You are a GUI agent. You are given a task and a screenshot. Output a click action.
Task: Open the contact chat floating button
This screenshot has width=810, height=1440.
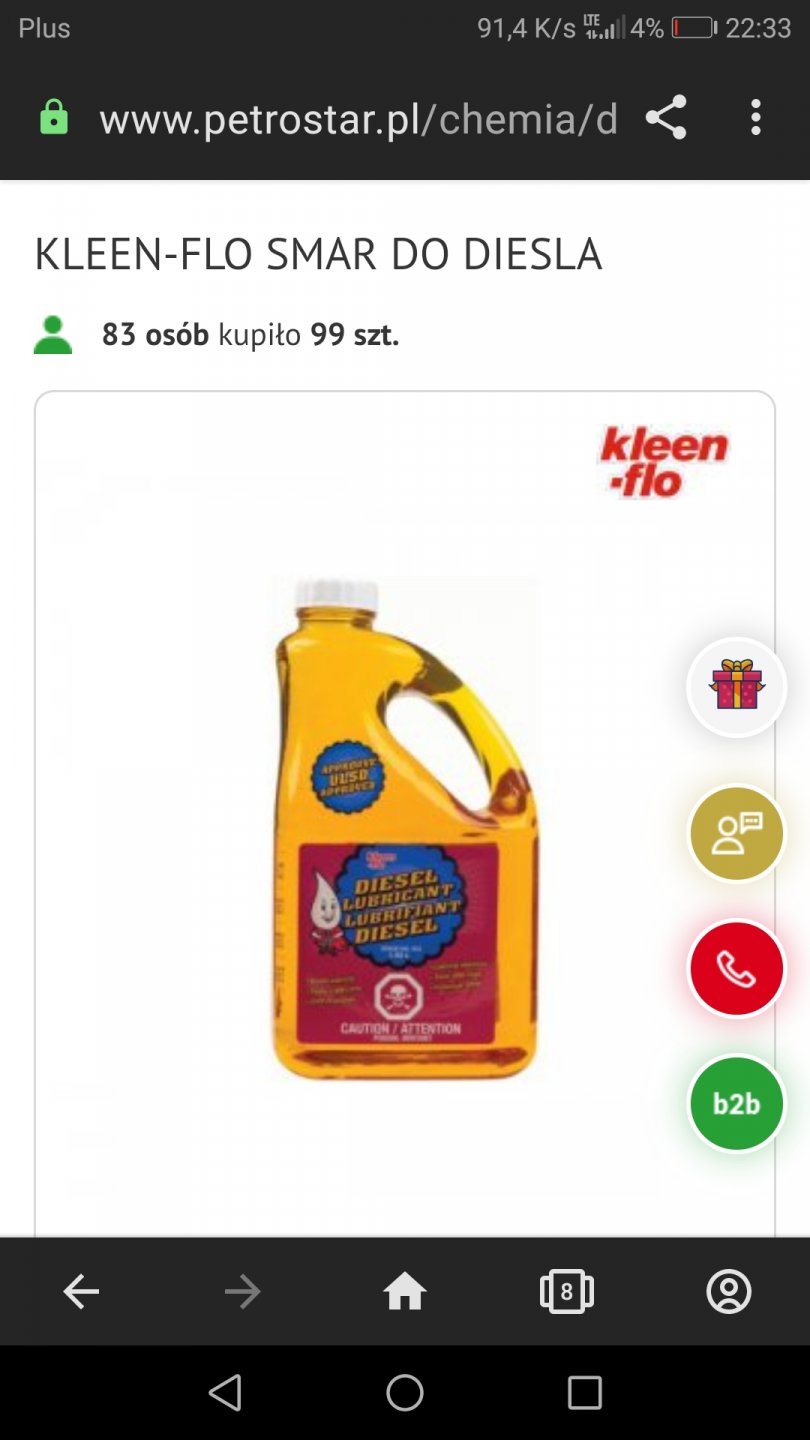[x=737, y=833]
